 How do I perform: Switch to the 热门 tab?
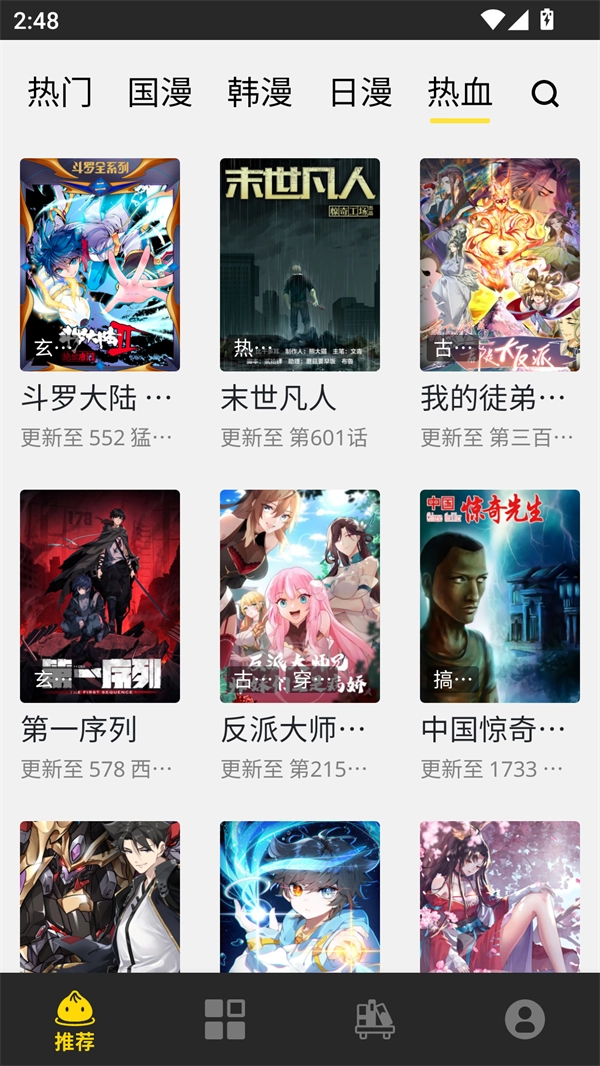pos(60,92)
